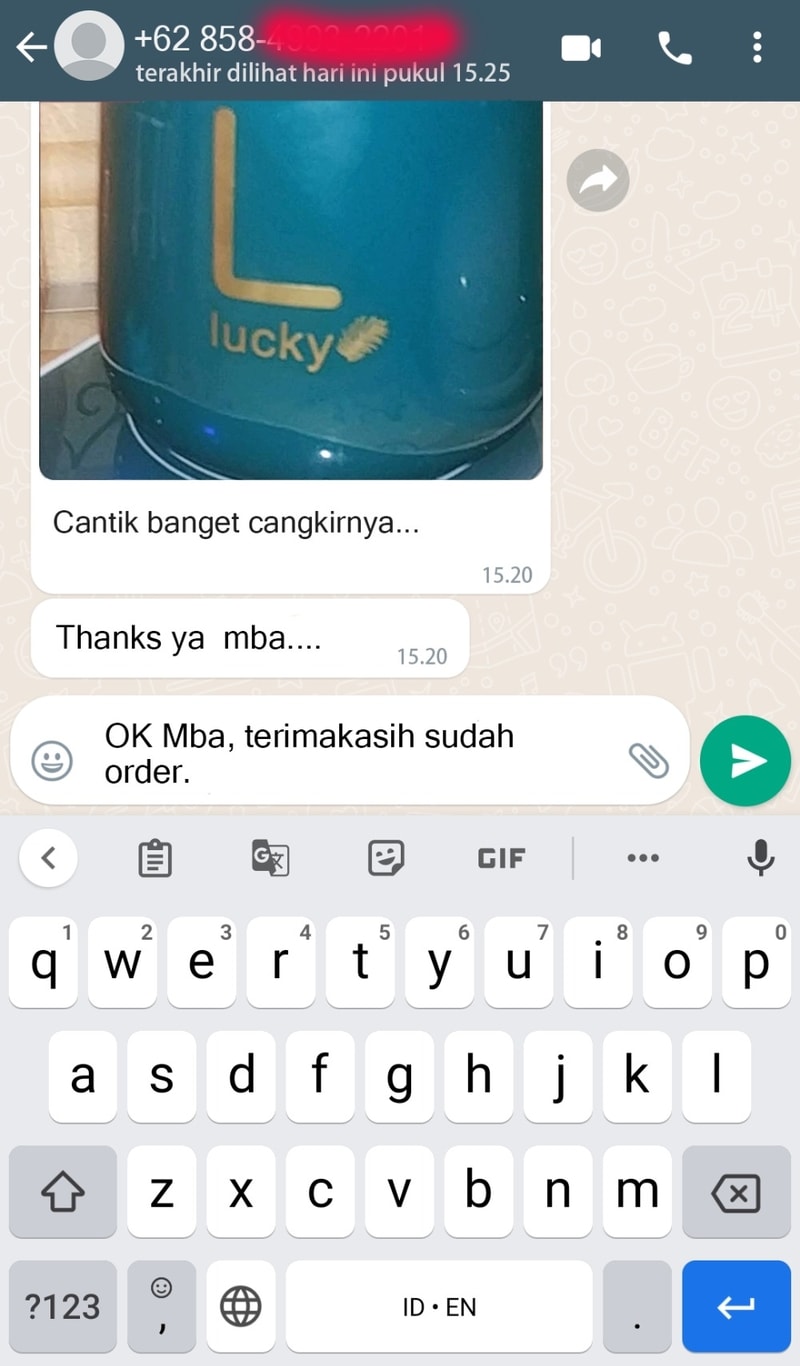Viewport: 800px width, 1366px height.
Task: Open the emoji picker in message box
Action: click(52, 762)
